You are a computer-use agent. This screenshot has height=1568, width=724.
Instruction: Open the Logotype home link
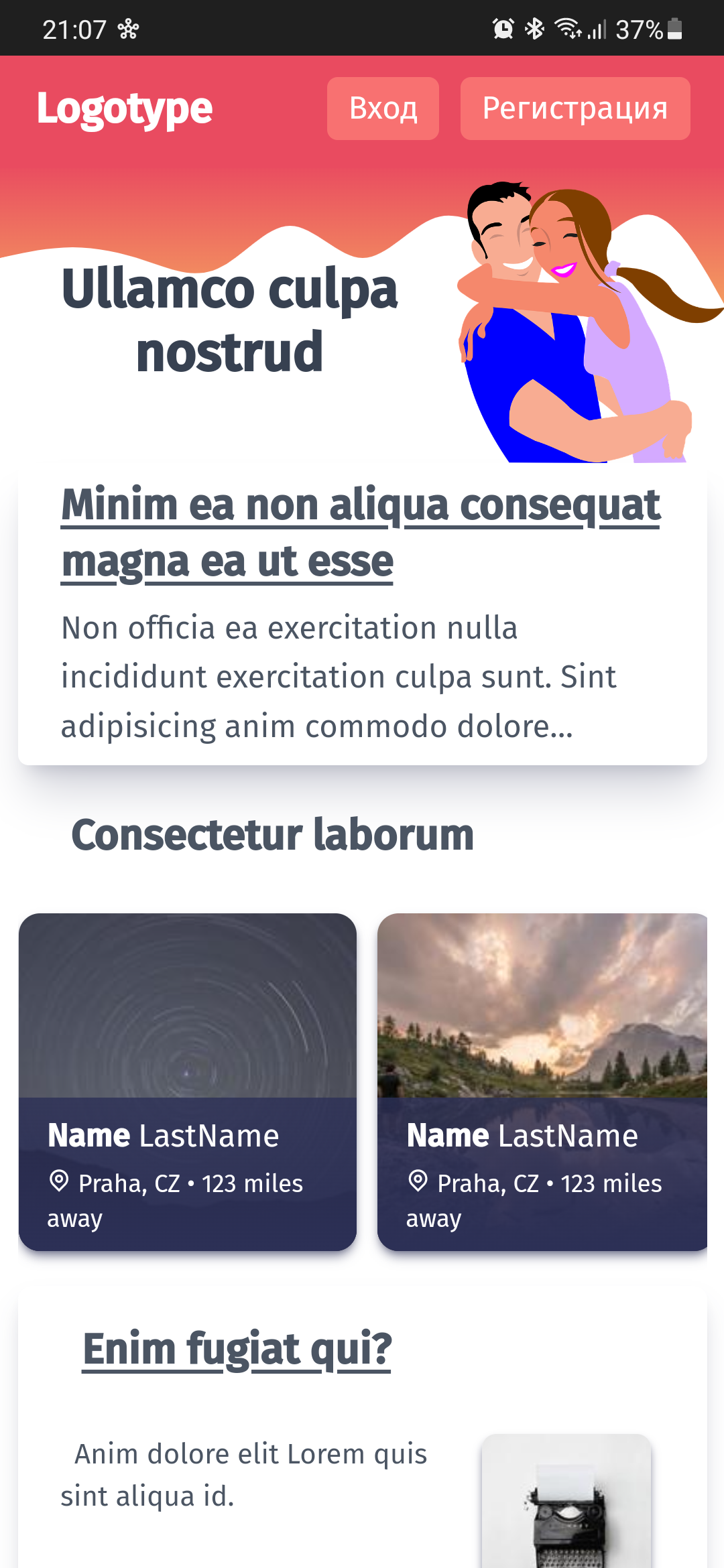(125, 109)
